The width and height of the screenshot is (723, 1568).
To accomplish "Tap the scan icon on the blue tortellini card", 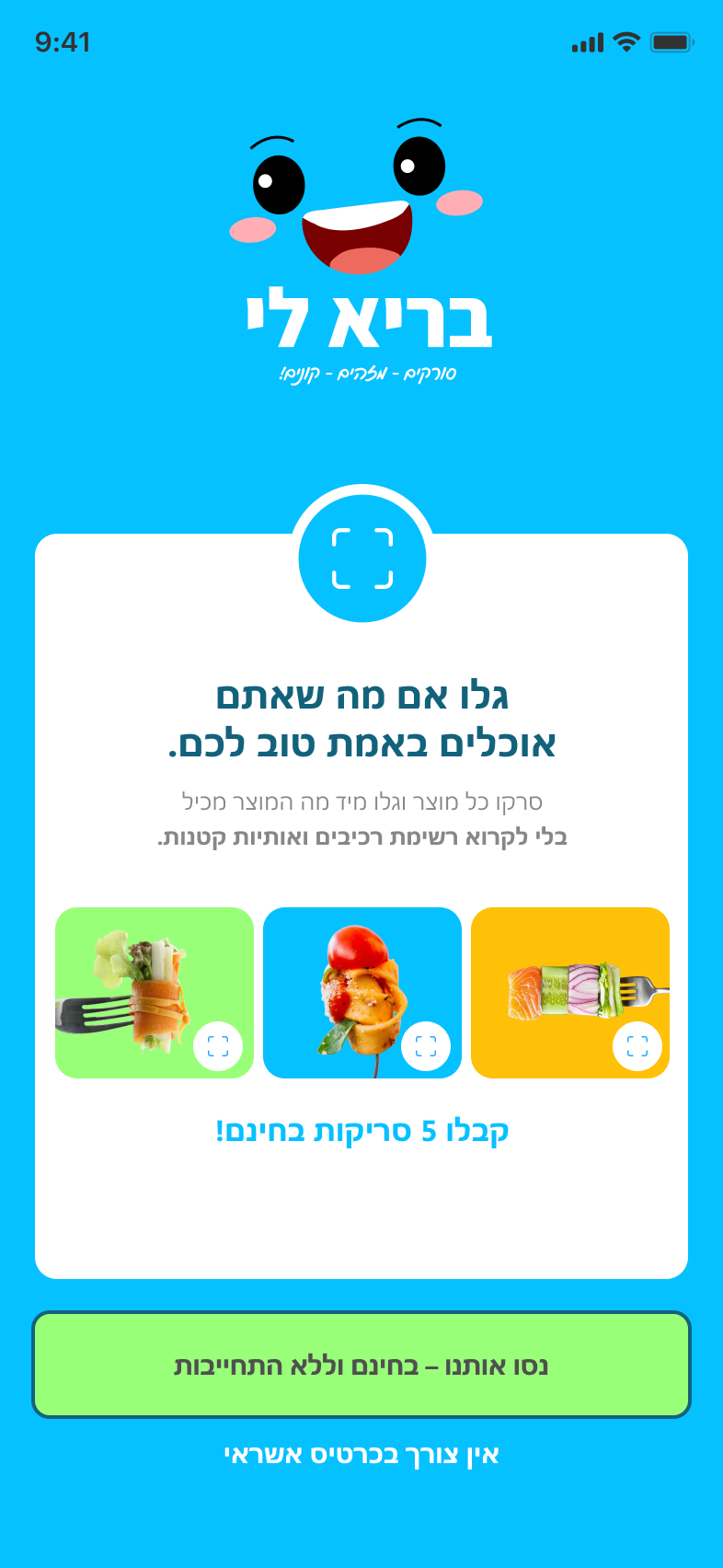I will pyautogui.click(x=426, y=1045).
